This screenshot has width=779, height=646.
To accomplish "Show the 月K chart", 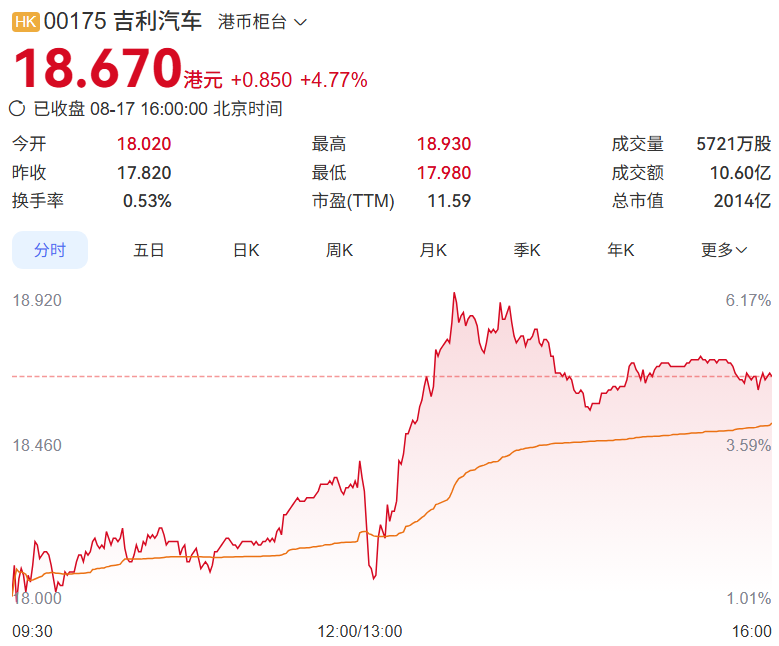I will pyautogui.click(x=433, y=250).
